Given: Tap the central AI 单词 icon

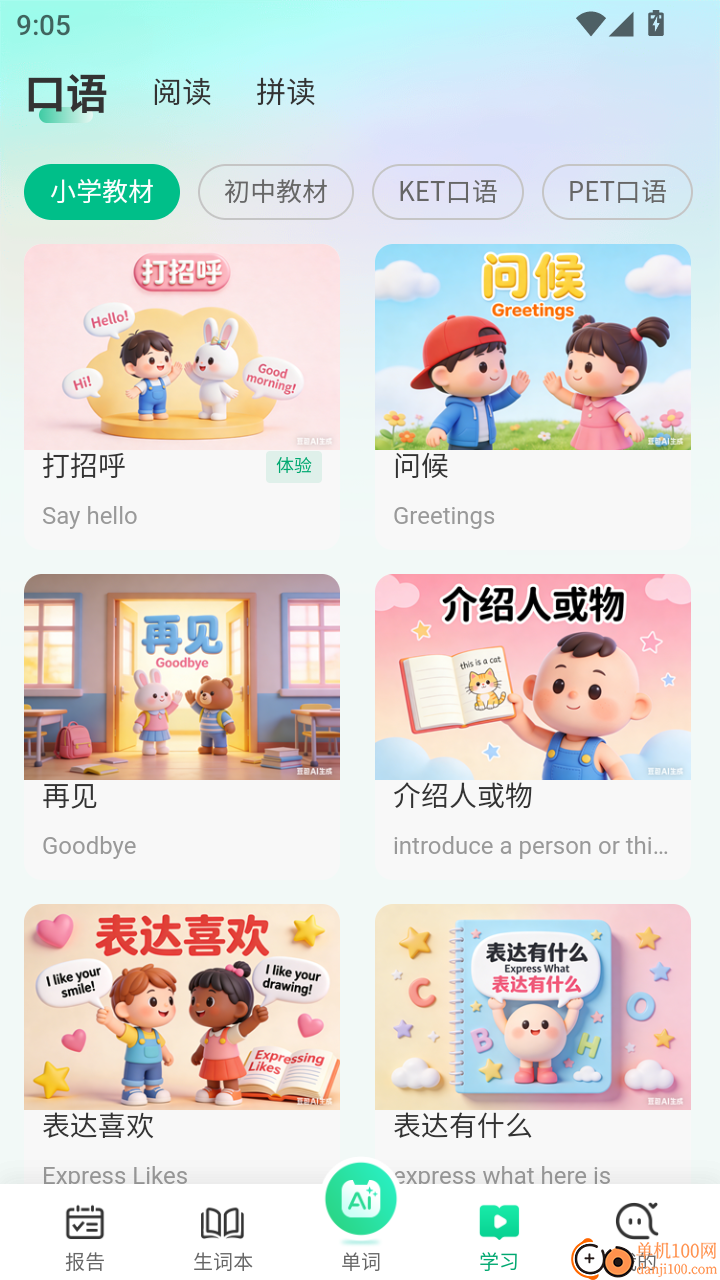Looking at the screenshot, I should 360,1200.
